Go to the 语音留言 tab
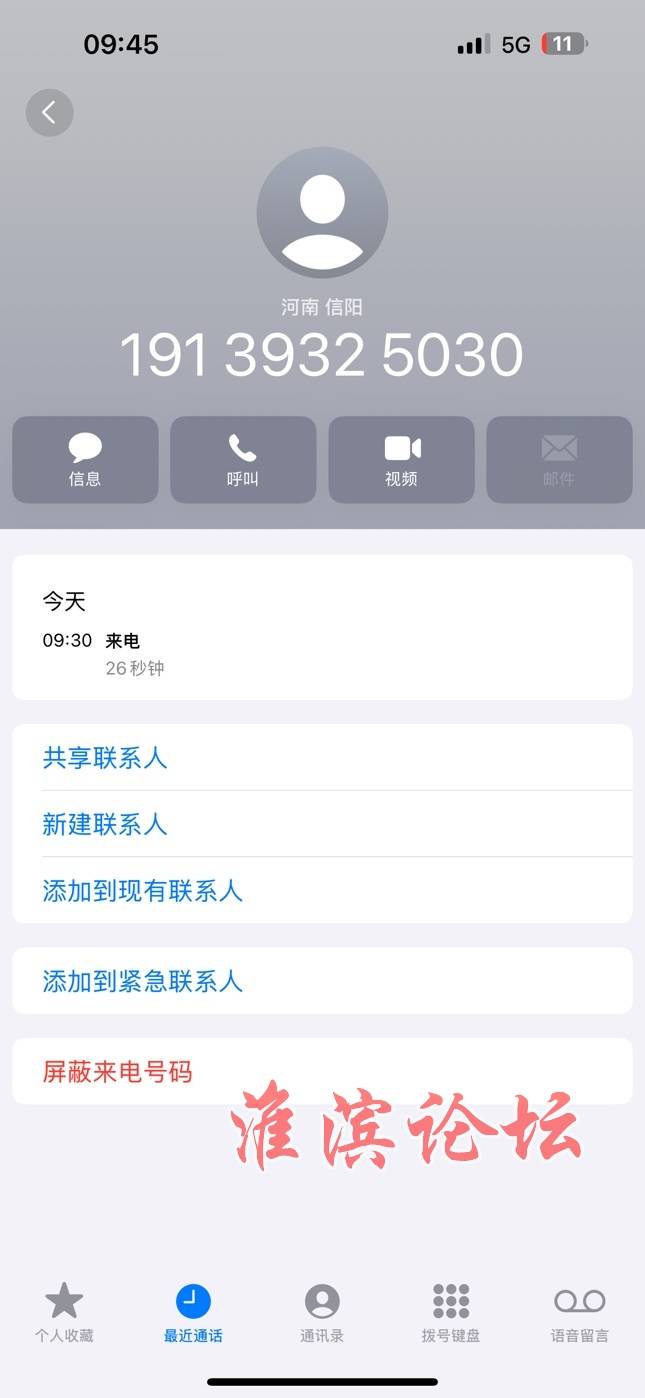Viewport: 645px width, 1398px height. pos(580,1313)
